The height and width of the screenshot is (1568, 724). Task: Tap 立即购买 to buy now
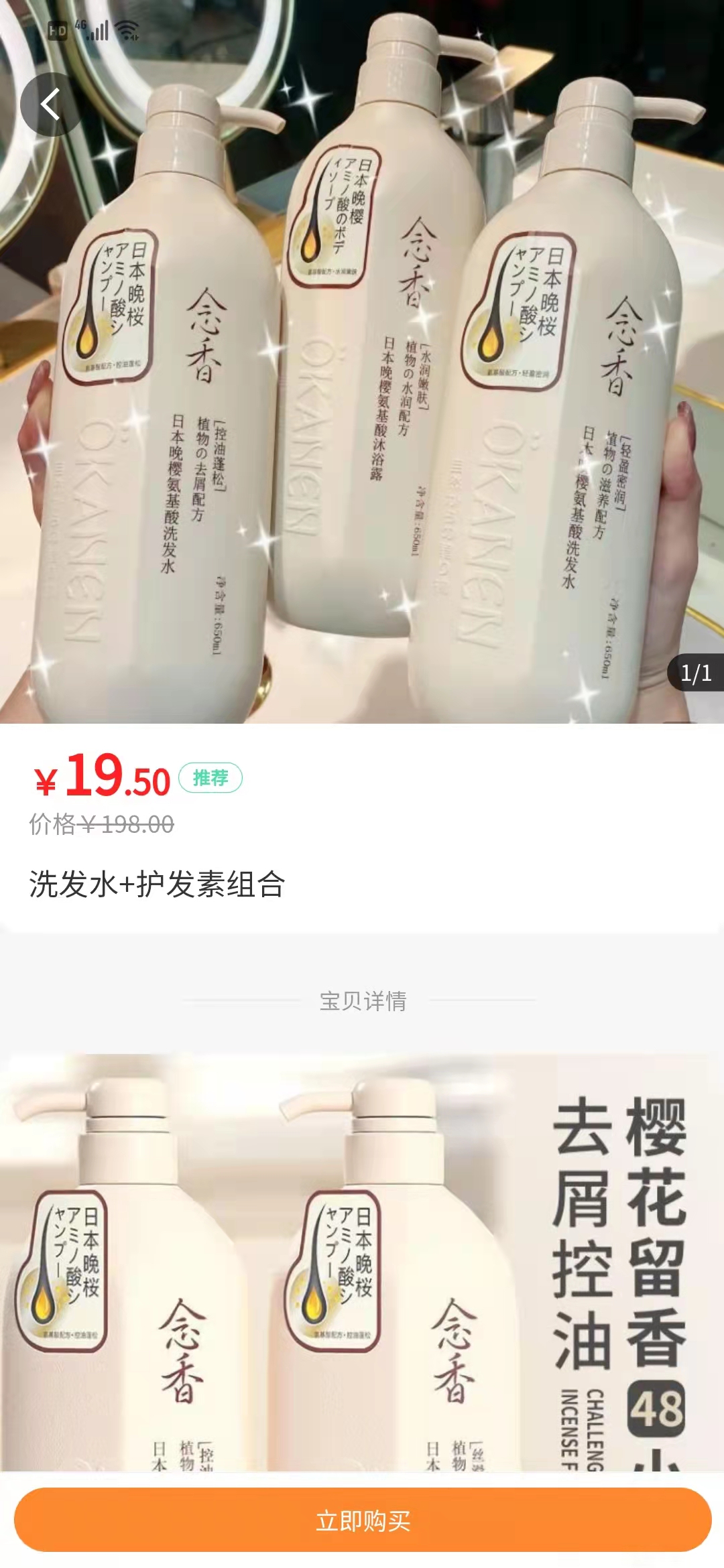pos(362,1520)
